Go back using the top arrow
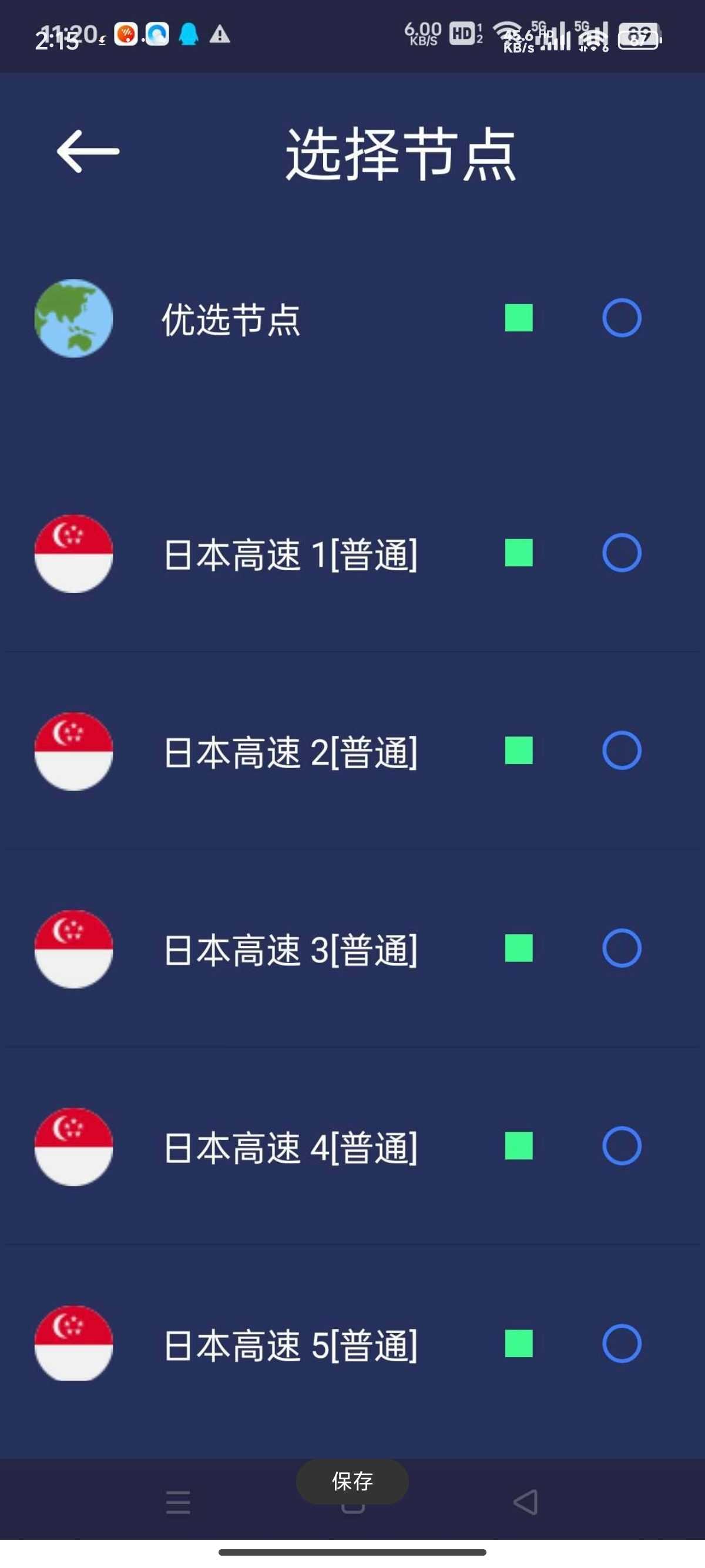The width and height of the screenshot is (705, 1568). coord(88,151)
